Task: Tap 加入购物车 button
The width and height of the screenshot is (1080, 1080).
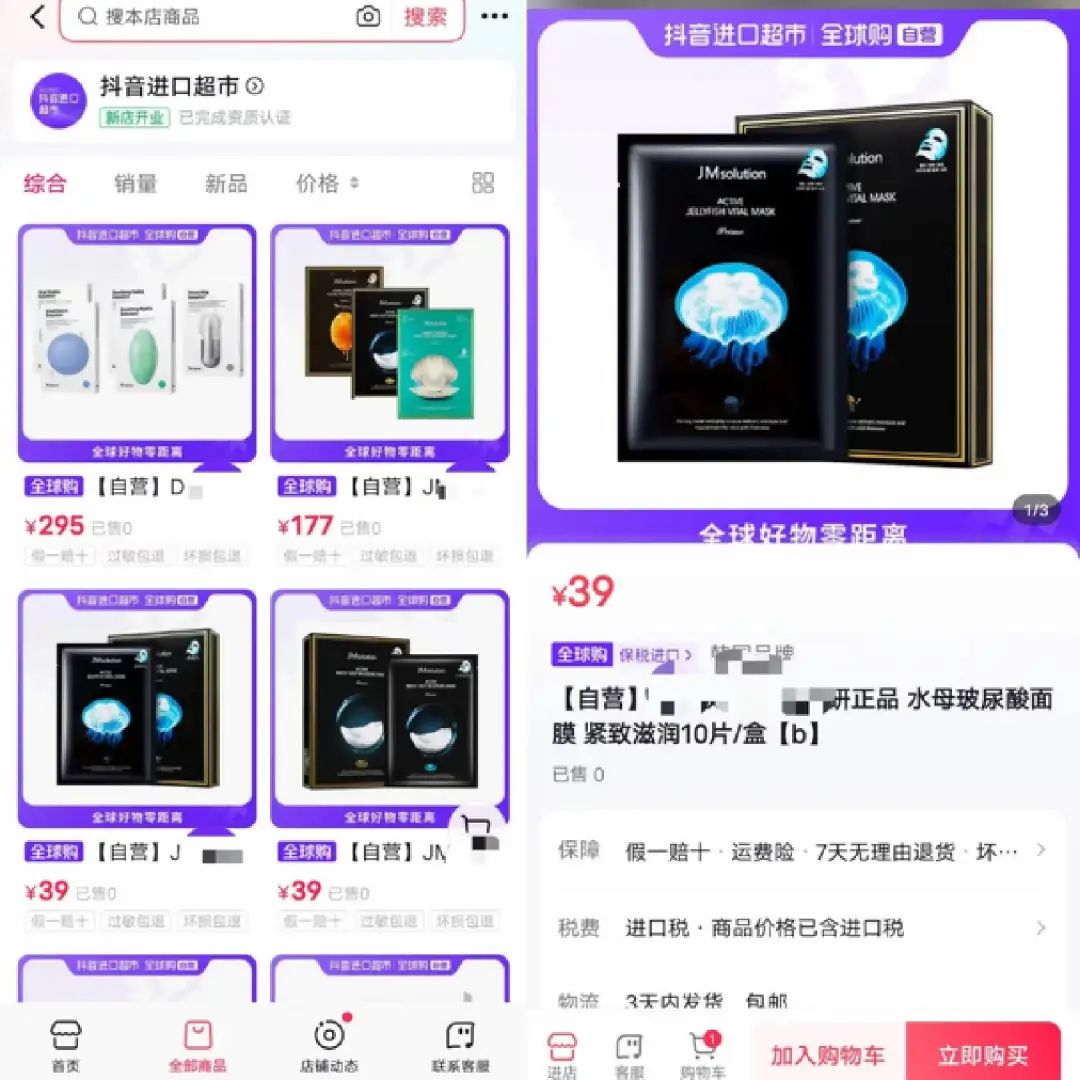Action: [827, 1055]
